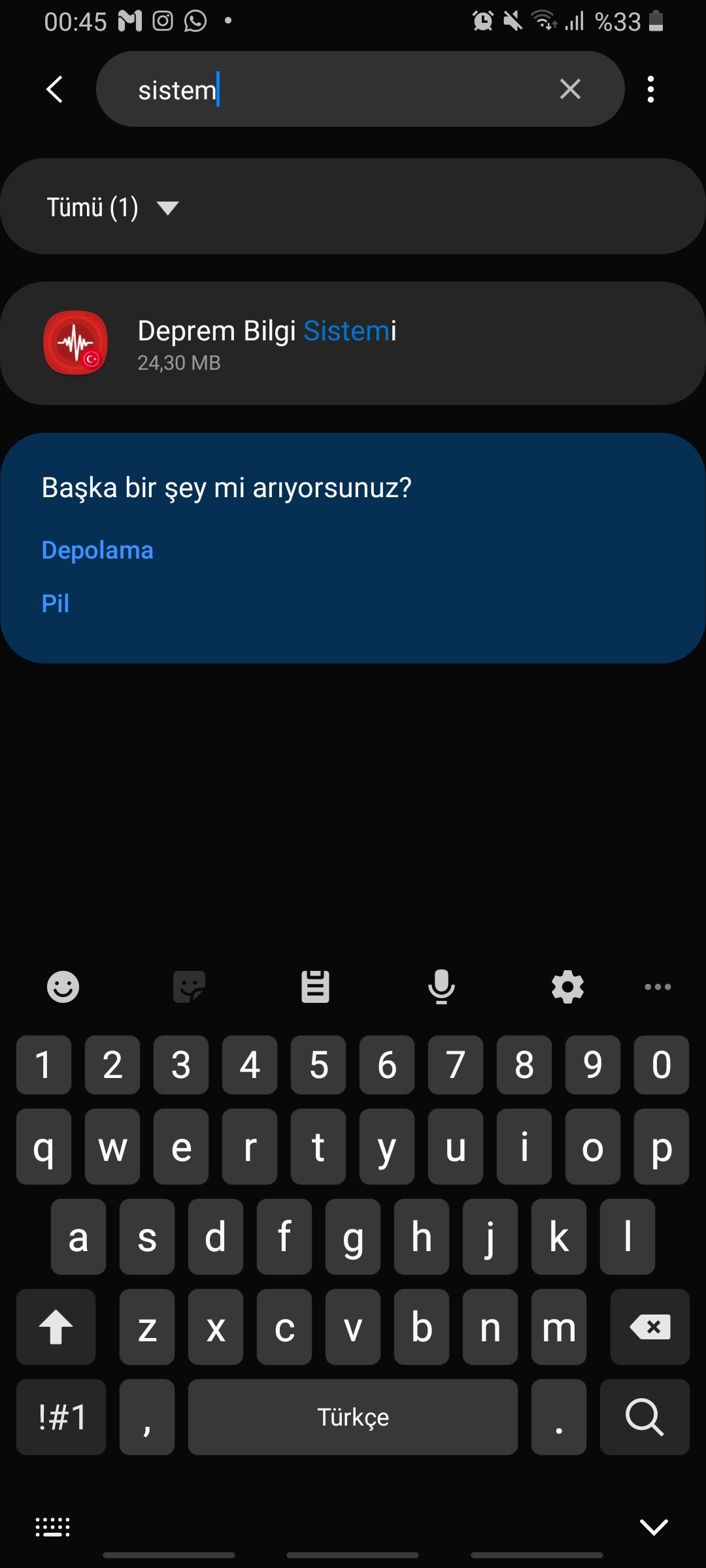The height and width of the screenshot is (1568, 706).
Task: Hide the keyboard with the down chevron
Action: point(653,1527)
